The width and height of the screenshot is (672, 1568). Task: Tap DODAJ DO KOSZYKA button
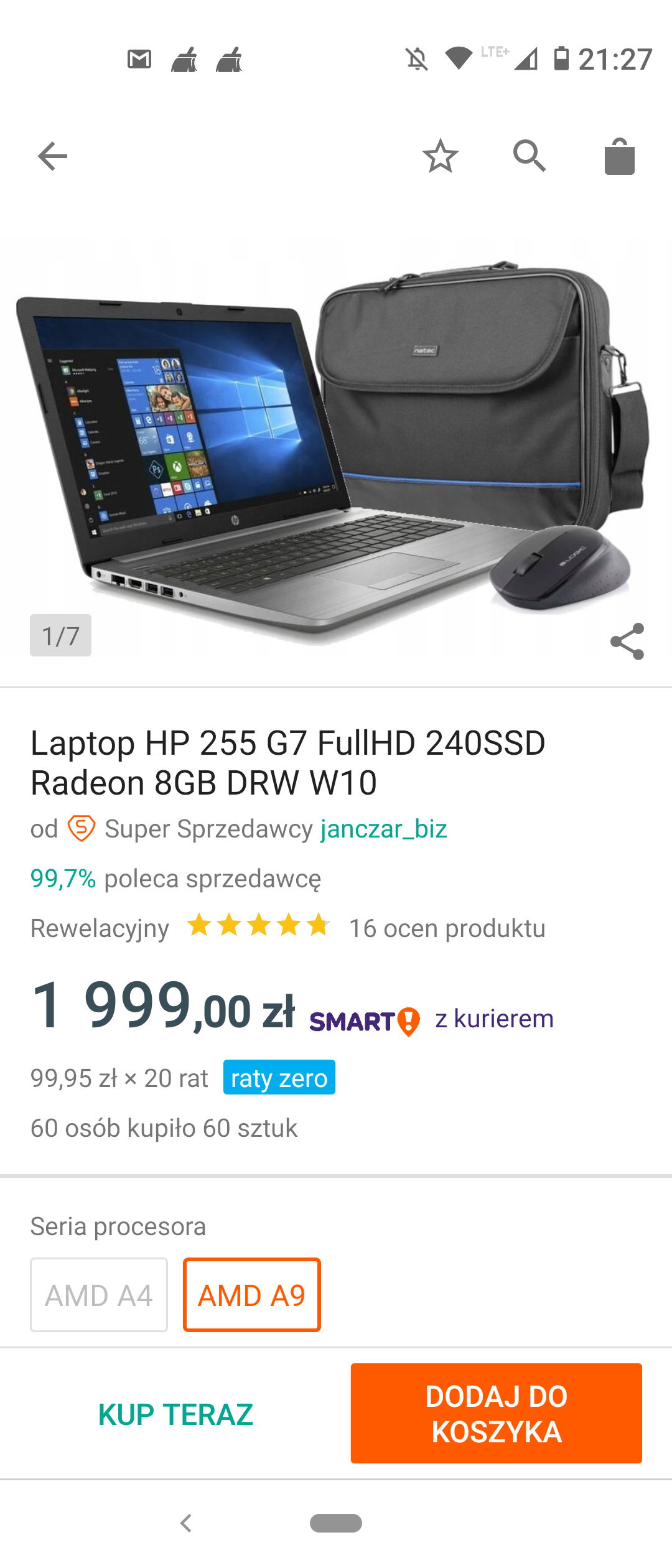(x=496, y=1414)
